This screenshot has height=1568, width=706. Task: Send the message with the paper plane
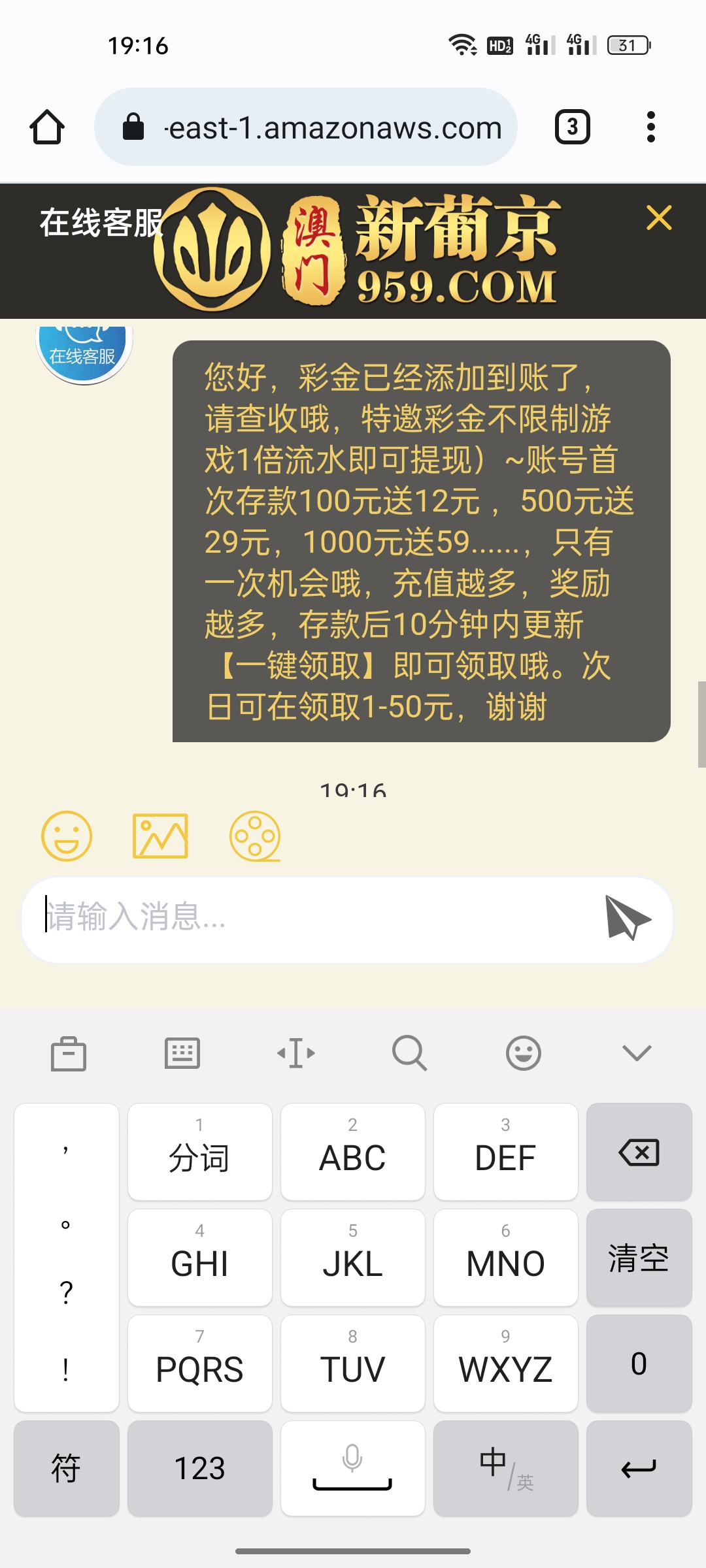(x=628, y=918)
